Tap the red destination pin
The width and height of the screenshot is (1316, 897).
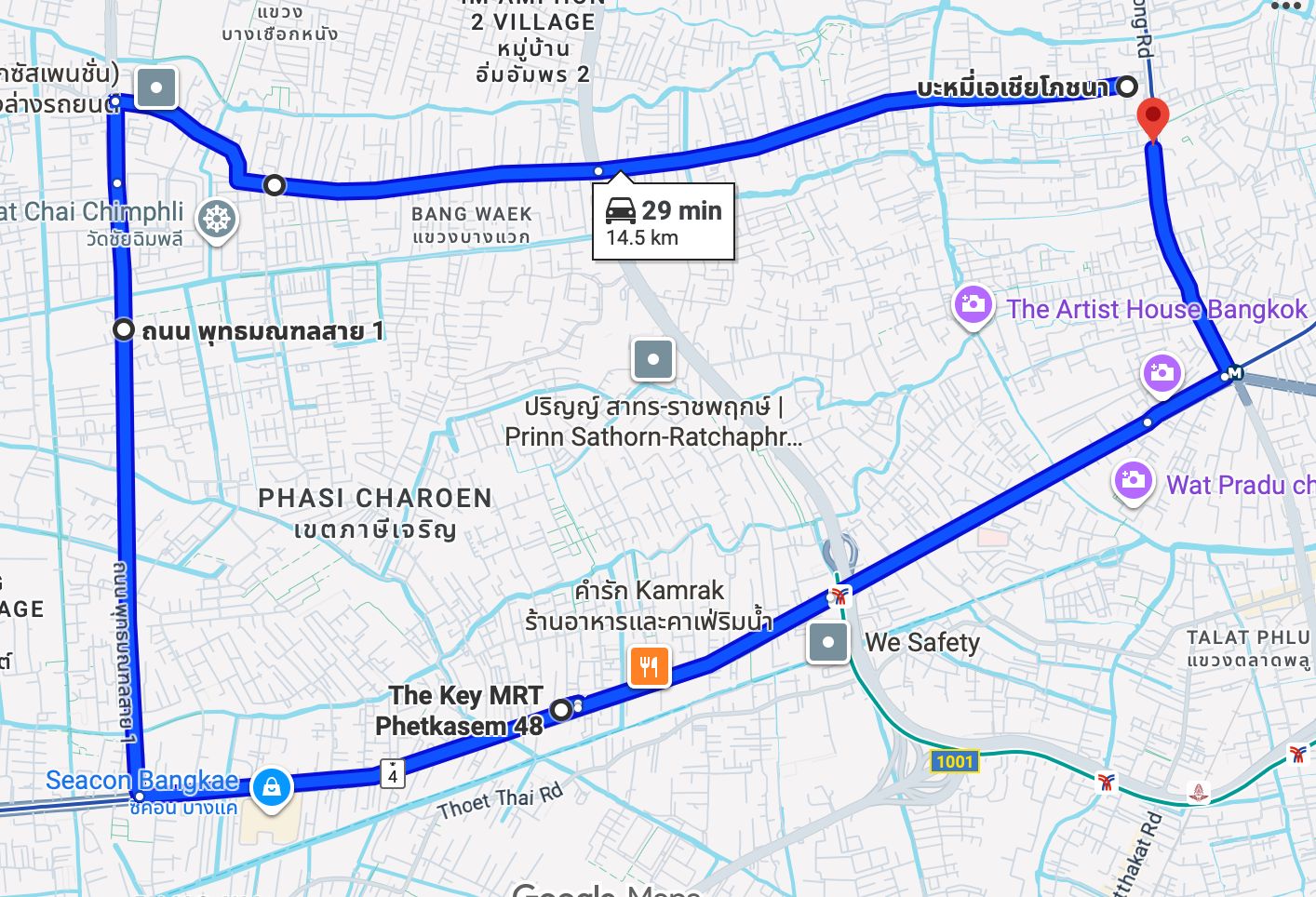[1153, 118]
